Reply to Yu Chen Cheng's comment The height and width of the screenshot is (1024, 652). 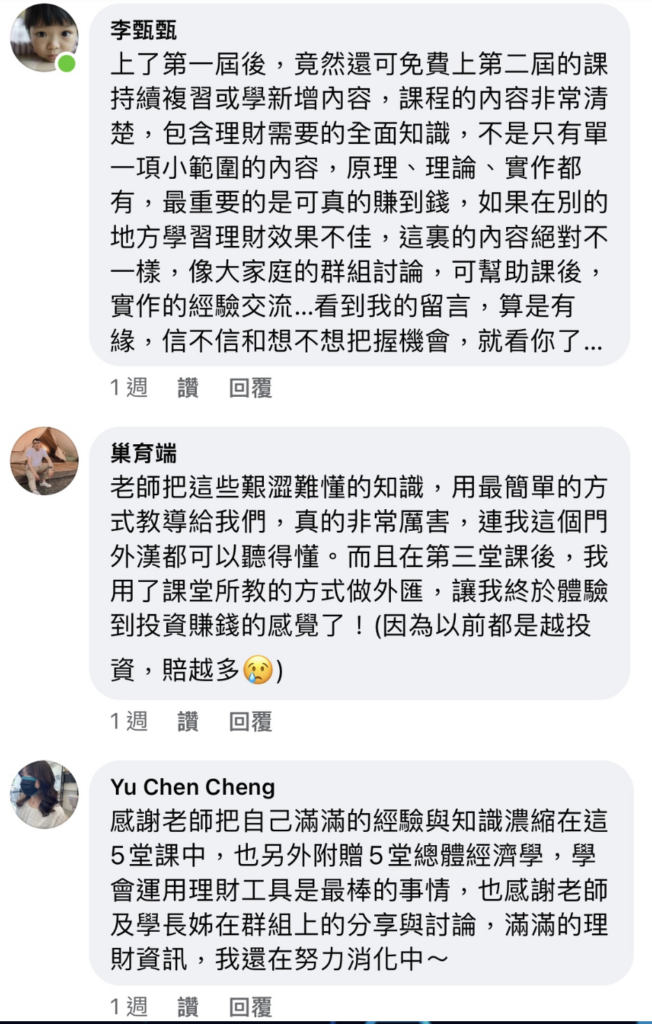point(250,1006)
